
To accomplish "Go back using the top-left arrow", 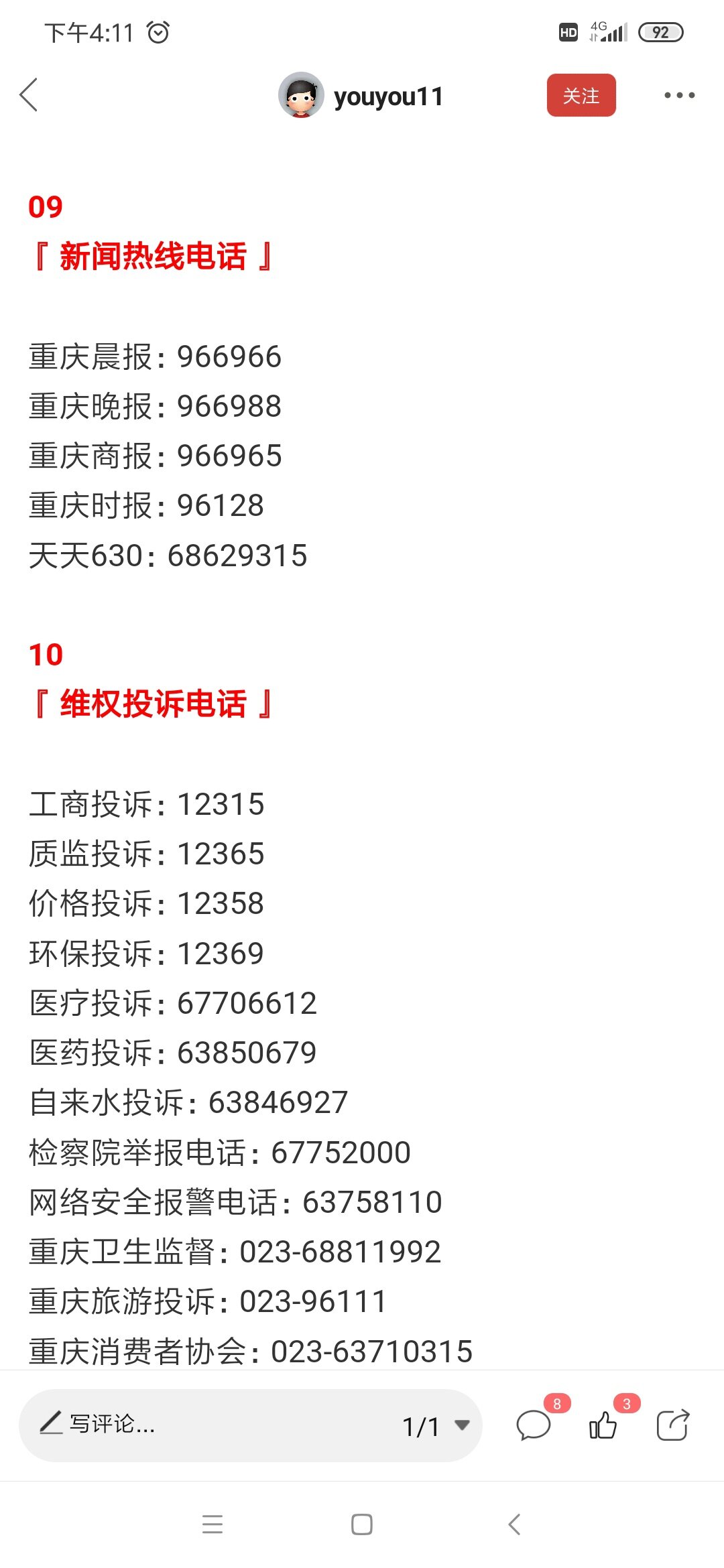I will click(x=29, y=95).
